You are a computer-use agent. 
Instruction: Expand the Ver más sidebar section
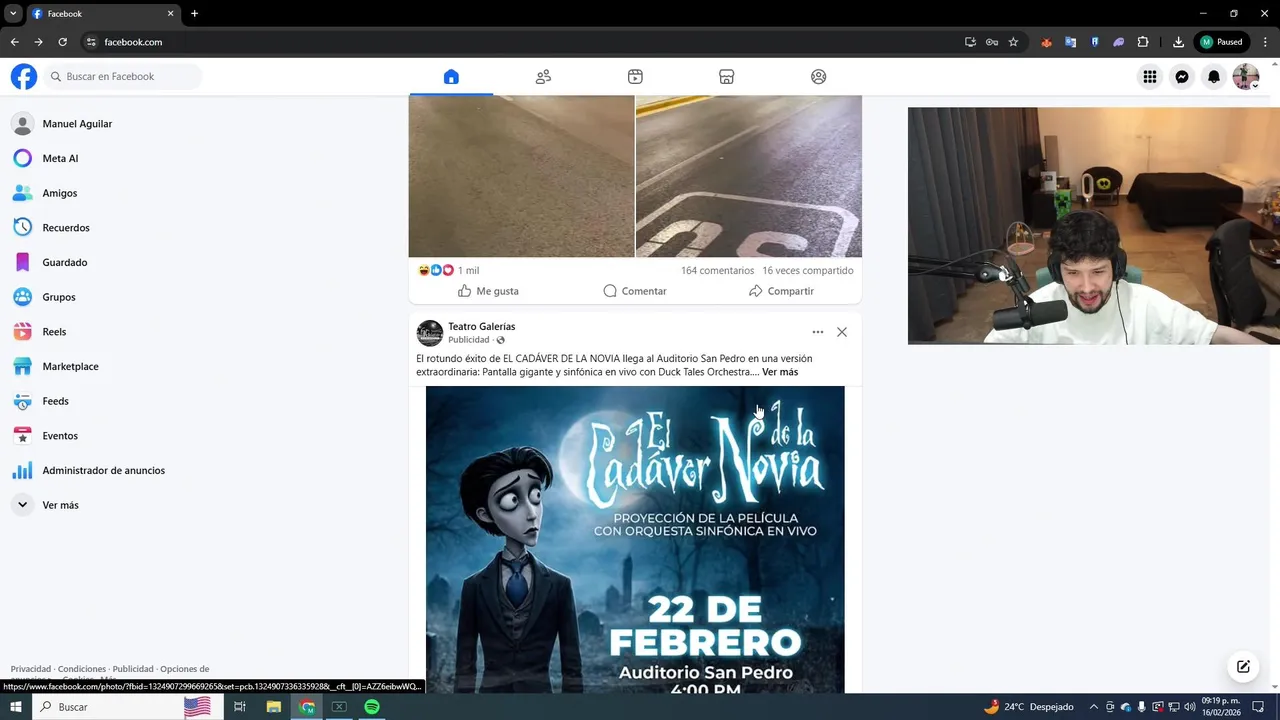[x=60, y=505]
